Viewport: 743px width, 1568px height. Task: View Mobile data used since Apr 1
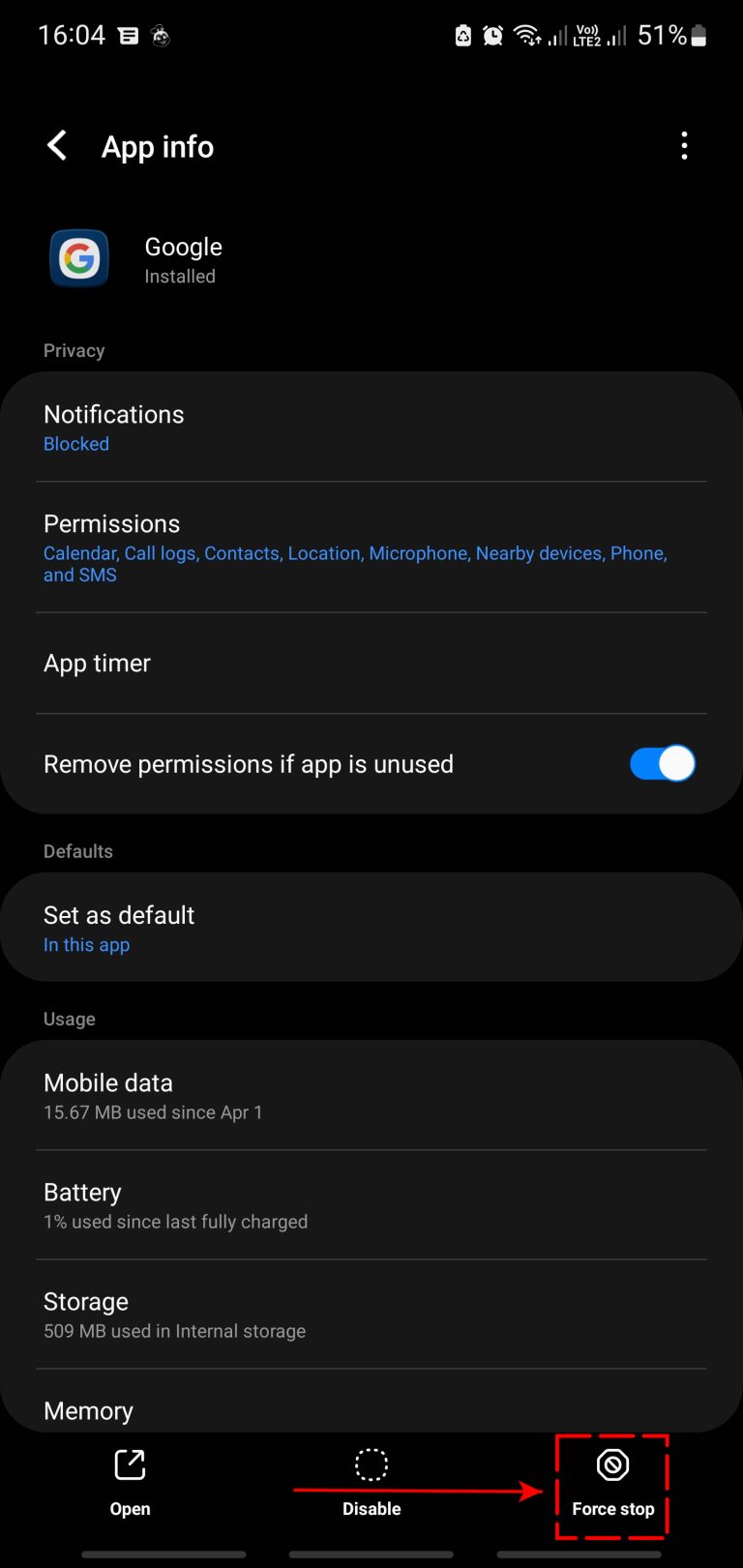(x=371, y=1095)
